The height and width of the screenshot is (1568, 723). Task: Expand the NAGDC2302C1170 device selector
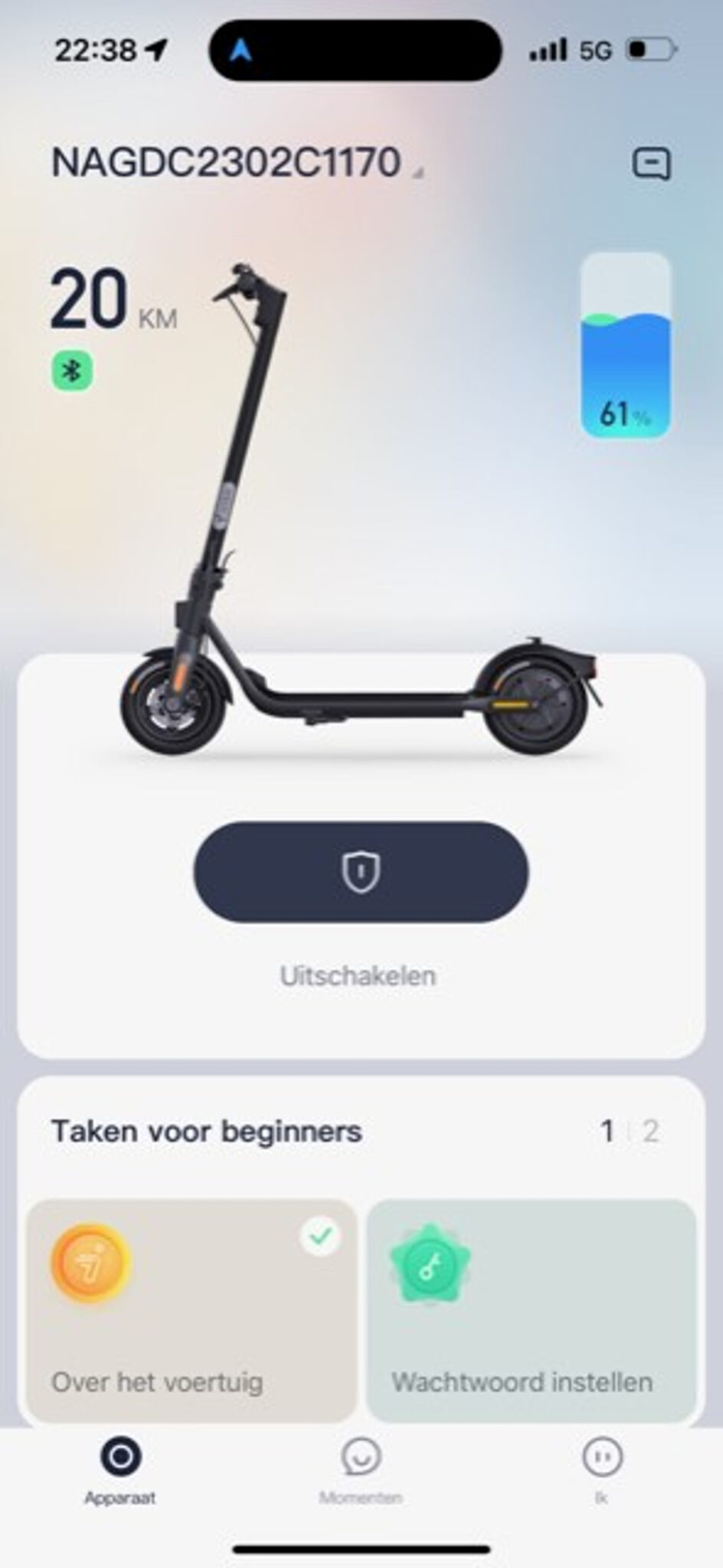237,162
